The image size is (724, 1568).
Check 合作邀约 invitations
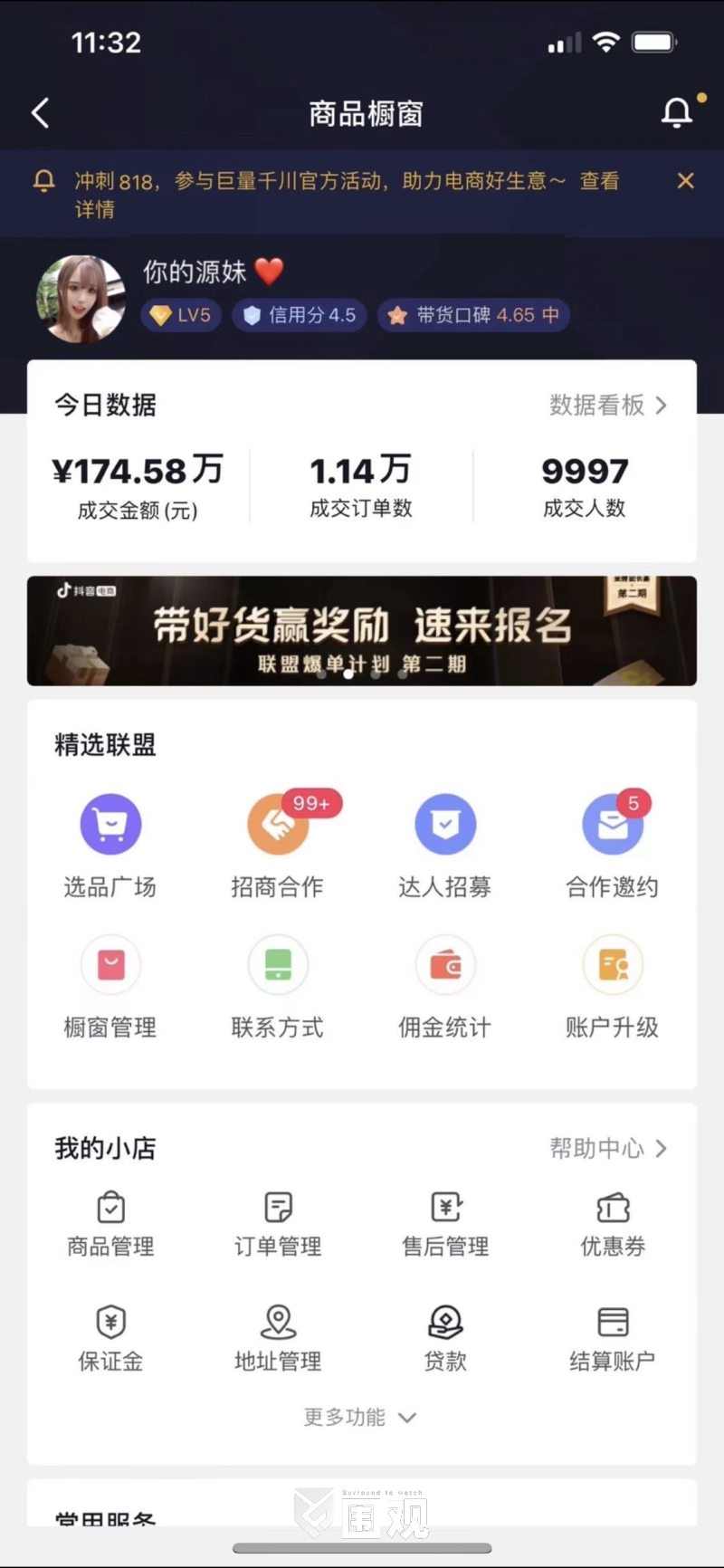pos(613,844)
